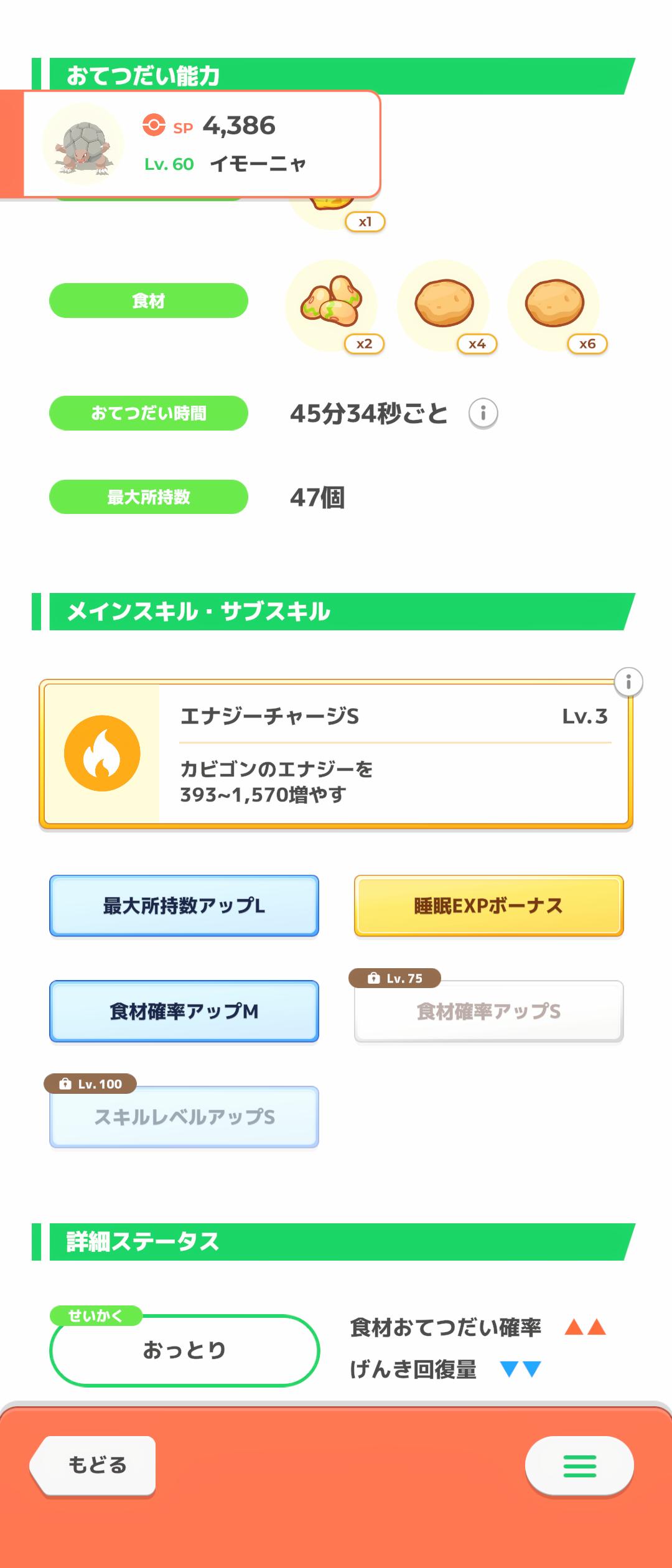Open the hamburger menu button
This screenshot has width=672, height=1568.
[x=579, y=1465]
